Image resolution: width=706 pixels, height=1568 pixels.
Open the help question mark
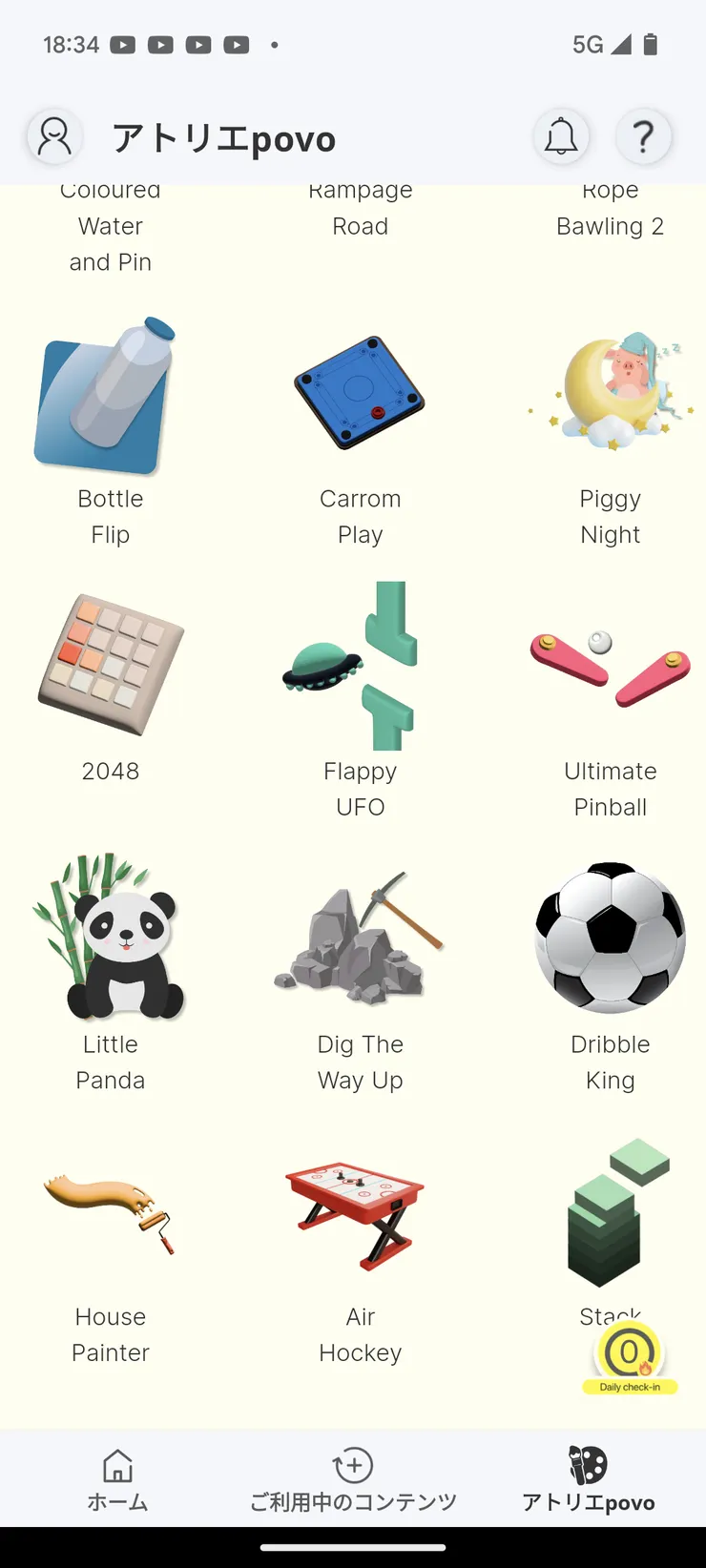coord(644,137)
